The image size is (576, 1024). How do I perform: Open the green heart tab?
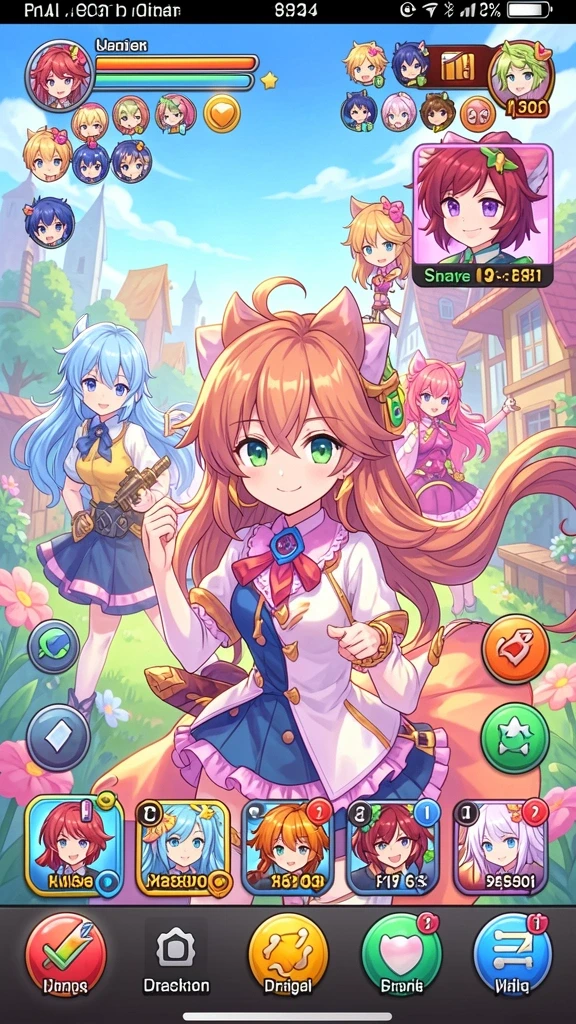(401, 954)
